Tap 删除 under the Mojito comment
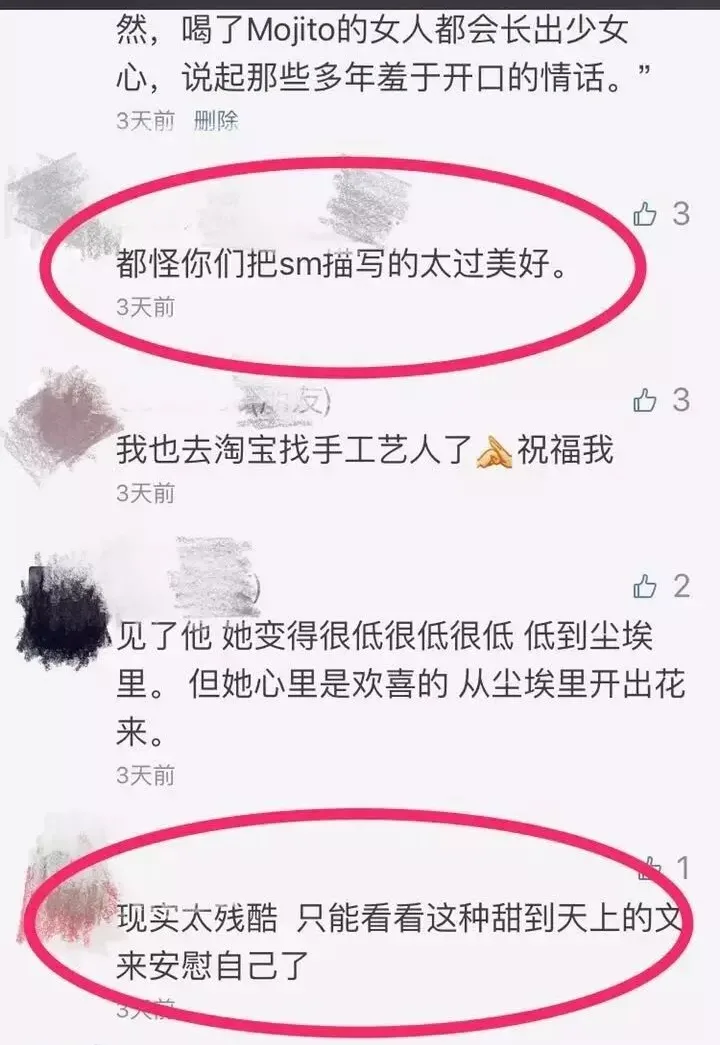Image resolution: width=720 pixels, height=1045 pixels. coord(216,121)
